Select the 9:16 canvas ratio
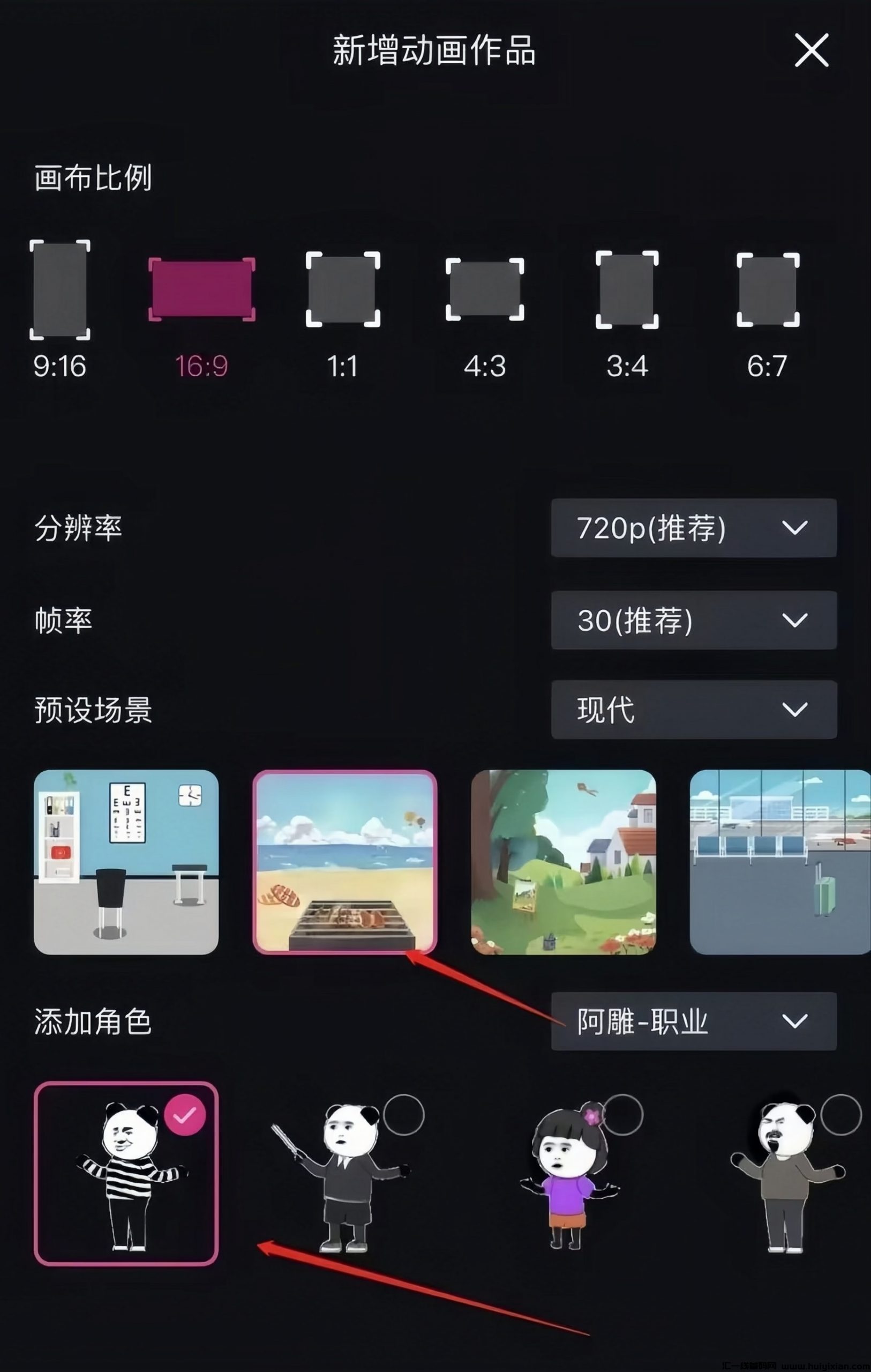 click(x=60, y=290)
